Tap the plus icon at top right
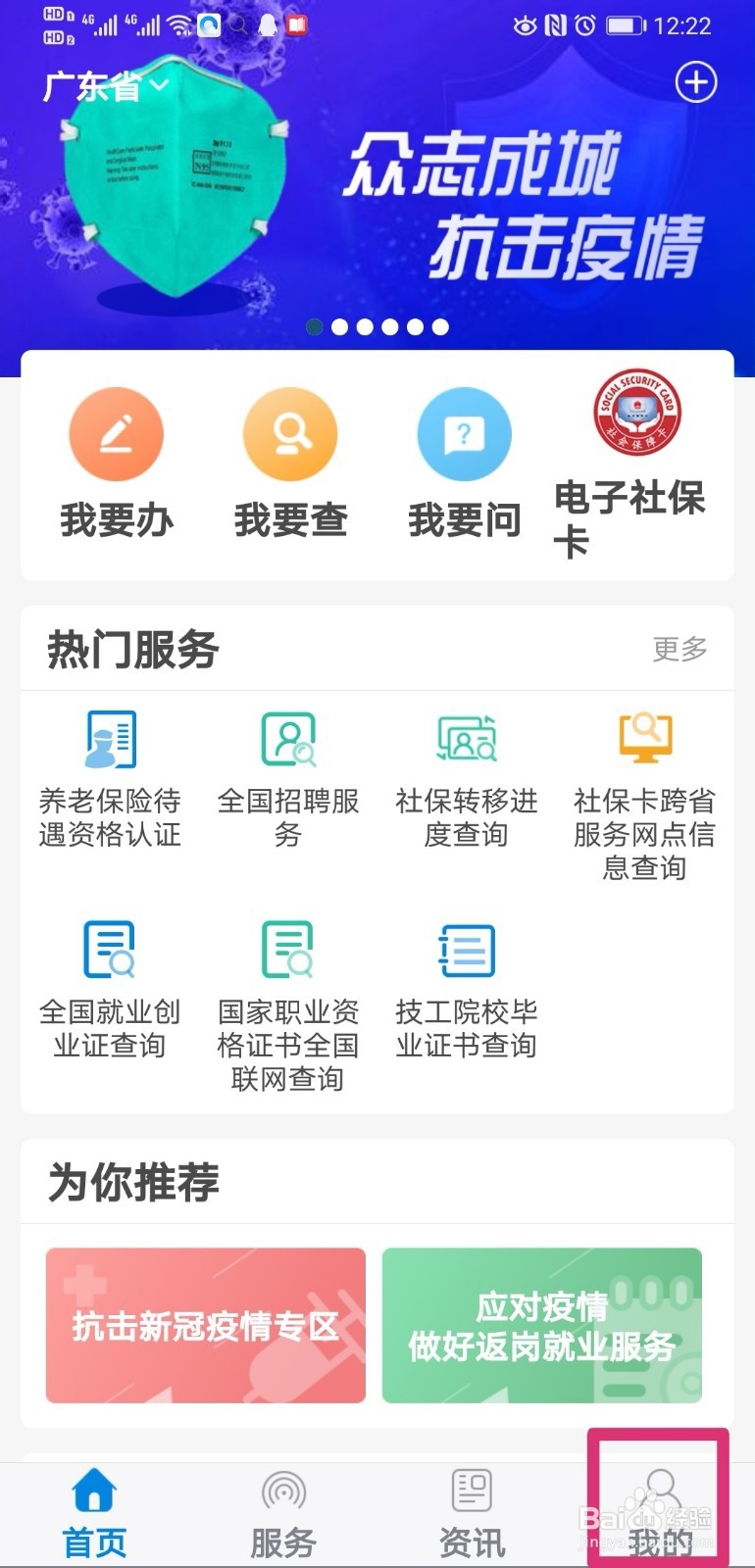 tap(696, 82)
